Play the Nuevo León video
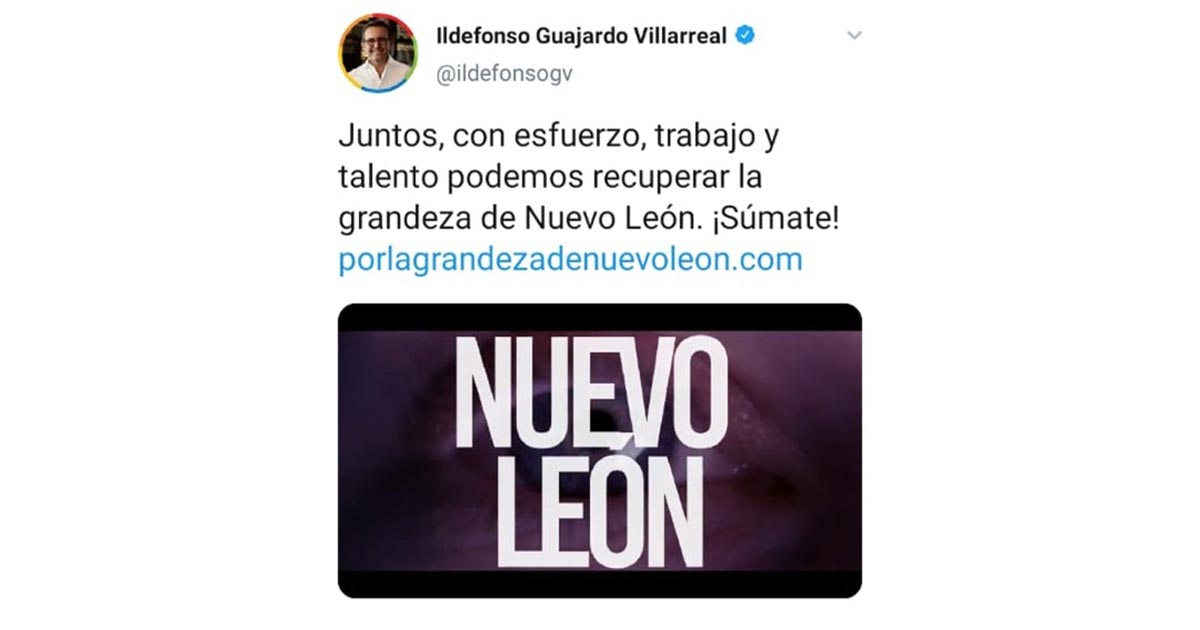 (x=599, y=450)
